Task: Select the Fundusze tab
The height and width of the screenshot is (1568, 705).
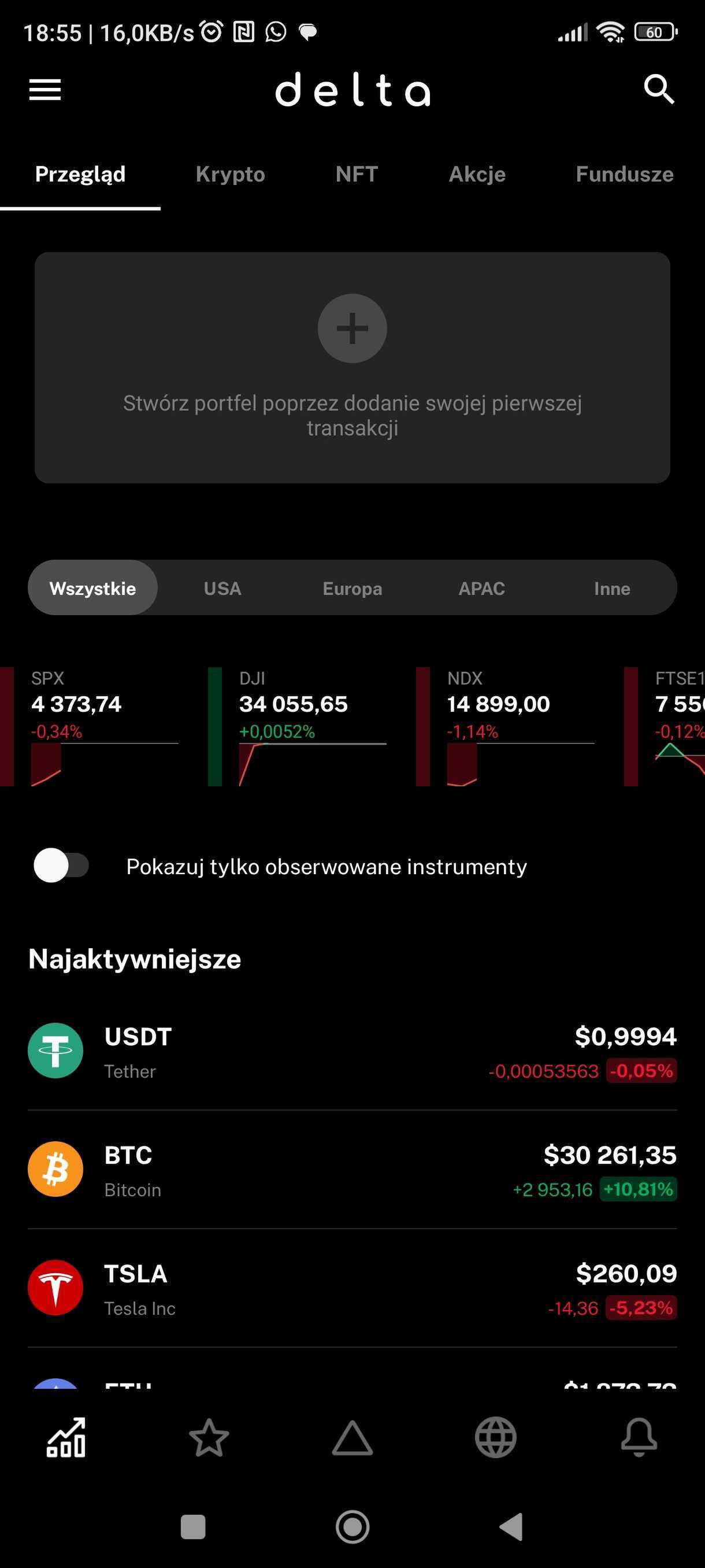Action: pyautogui.click(x=625, y=175)
